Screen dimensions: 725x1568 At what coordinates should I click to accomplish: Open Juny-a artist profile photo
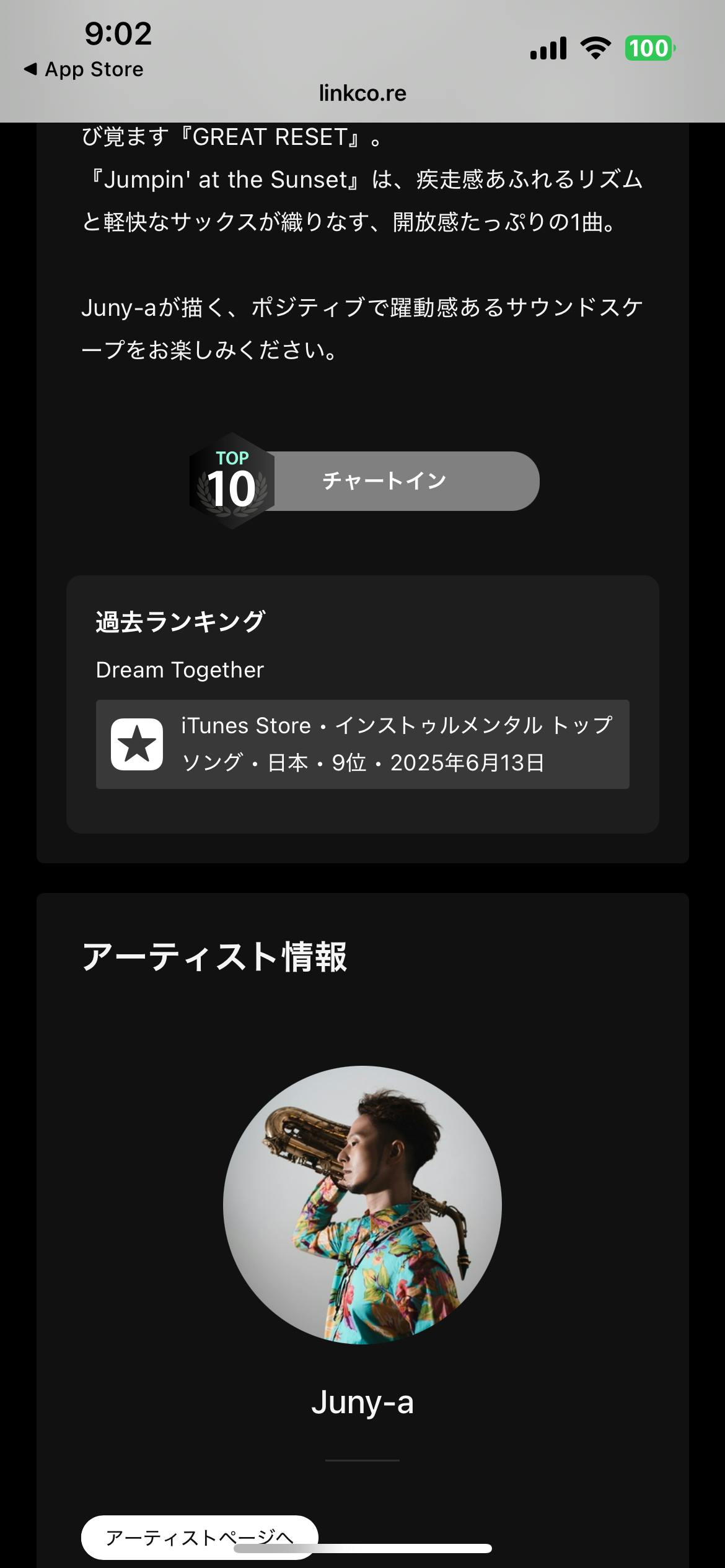click(x=362, y=1204)
